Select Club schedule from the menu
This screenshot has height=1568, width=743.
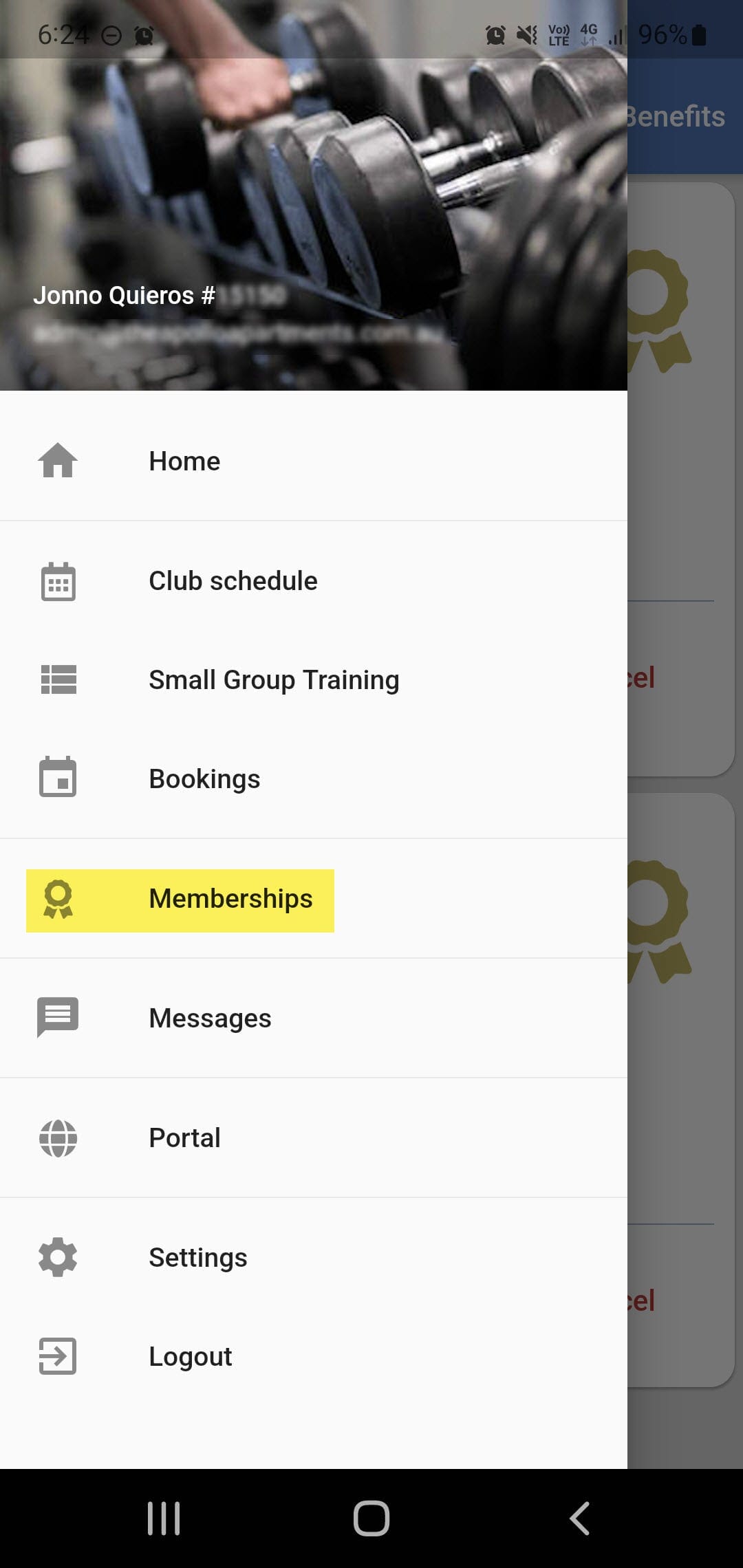point(233,581)
